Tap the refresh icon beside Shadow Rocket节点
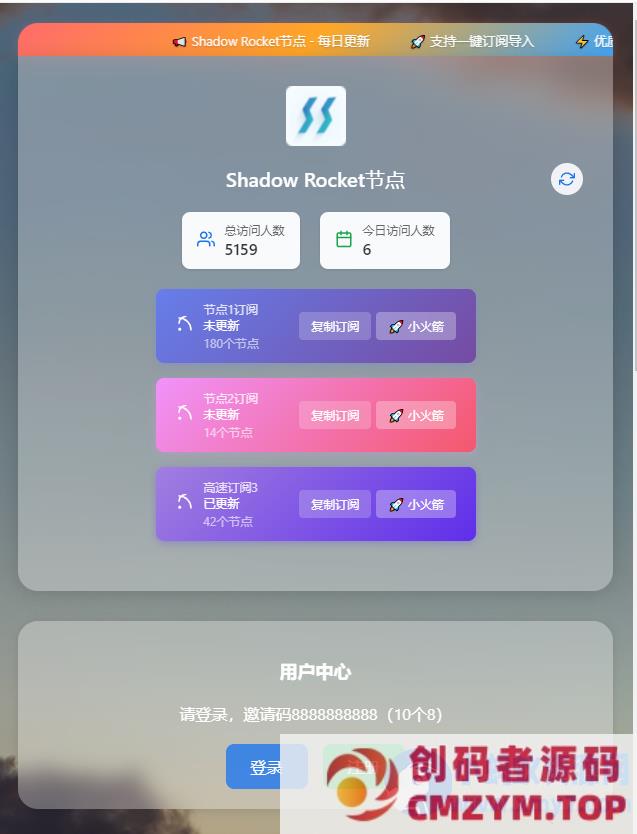The image size is (637, 834). tap(567, 179)
